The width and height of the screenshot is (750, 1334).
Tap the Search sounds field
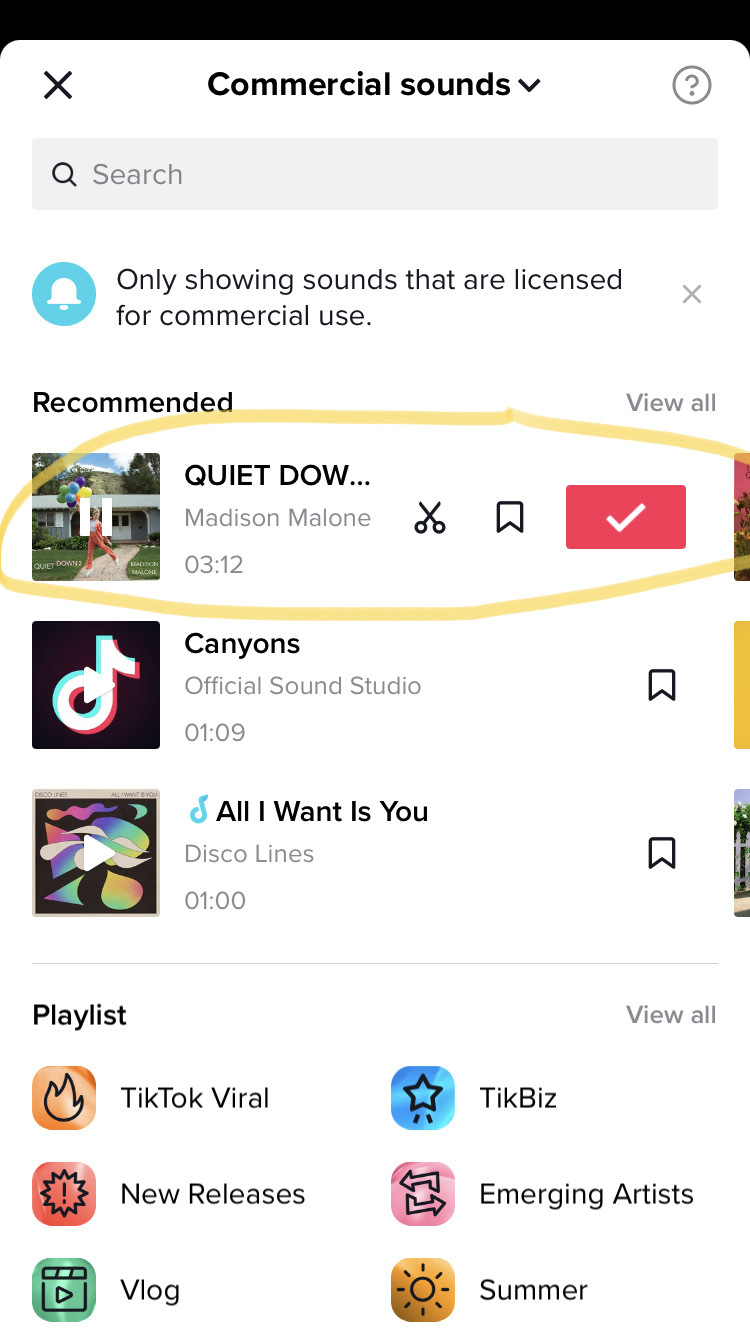tap(375, 174)
